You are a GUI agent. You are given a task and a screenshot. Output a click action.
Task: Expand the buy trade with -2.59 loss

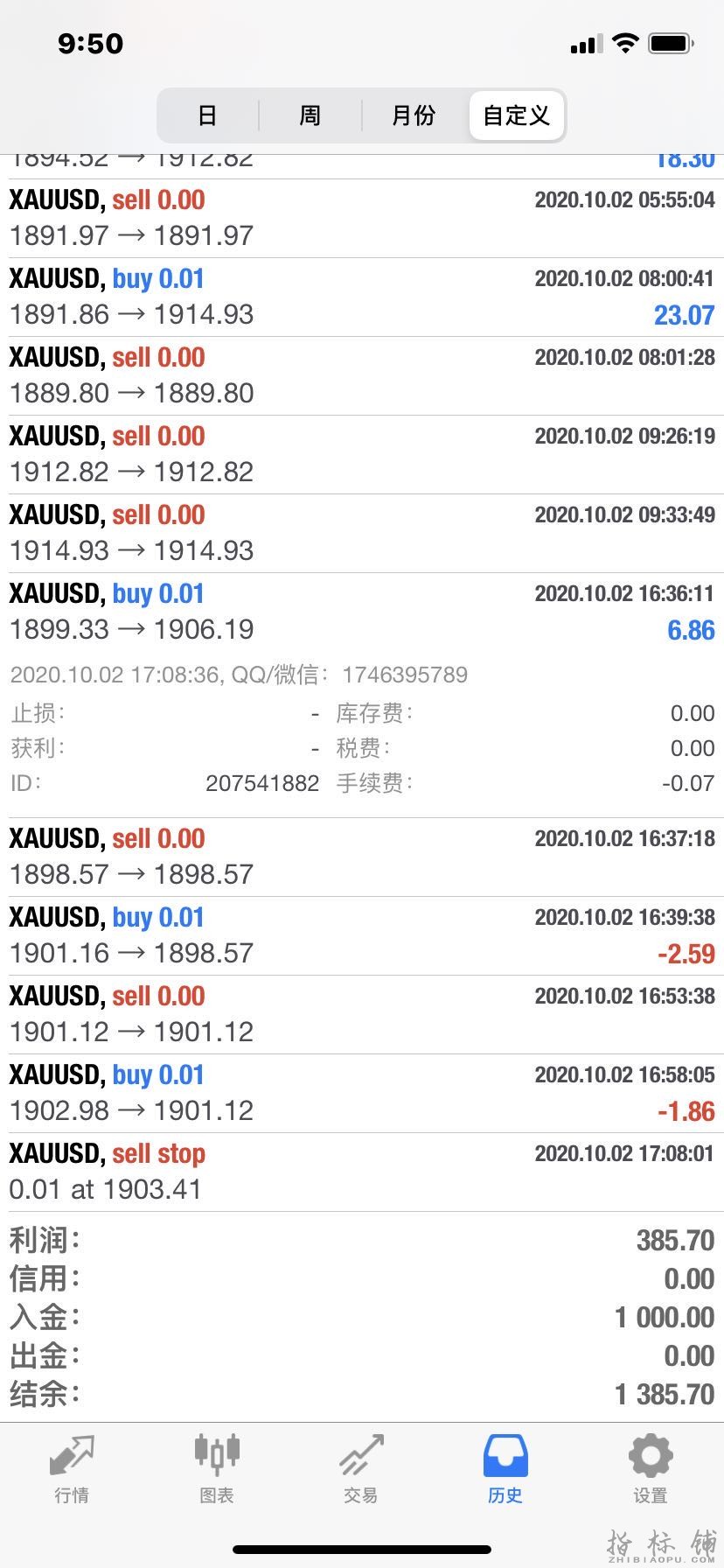pyautogui.click(x=362, y=936)
